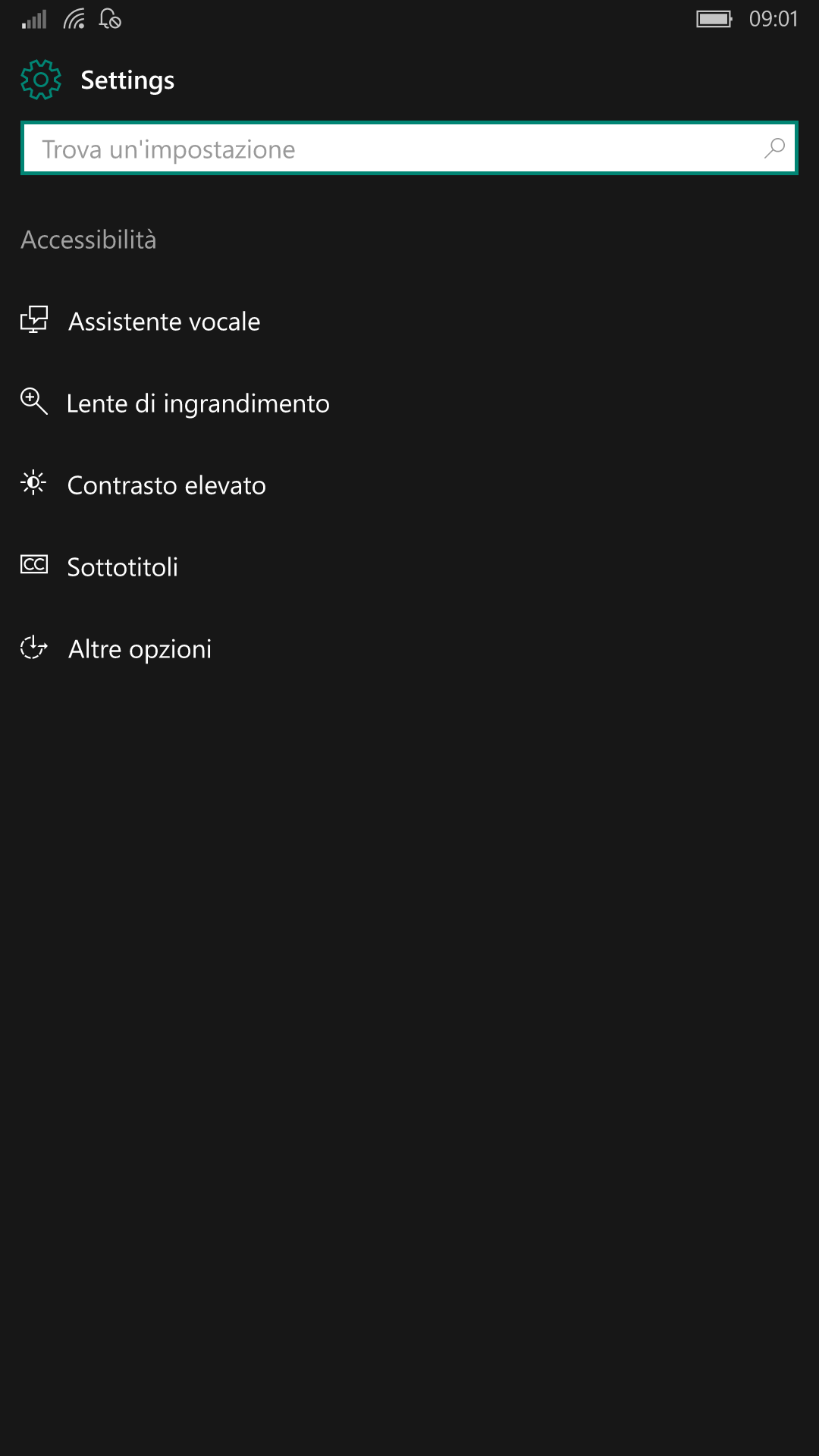Open Sottotitoli settings
The width and height of the screenshot is (819, 1456).
pyautogui.click(x=409, y=567)
